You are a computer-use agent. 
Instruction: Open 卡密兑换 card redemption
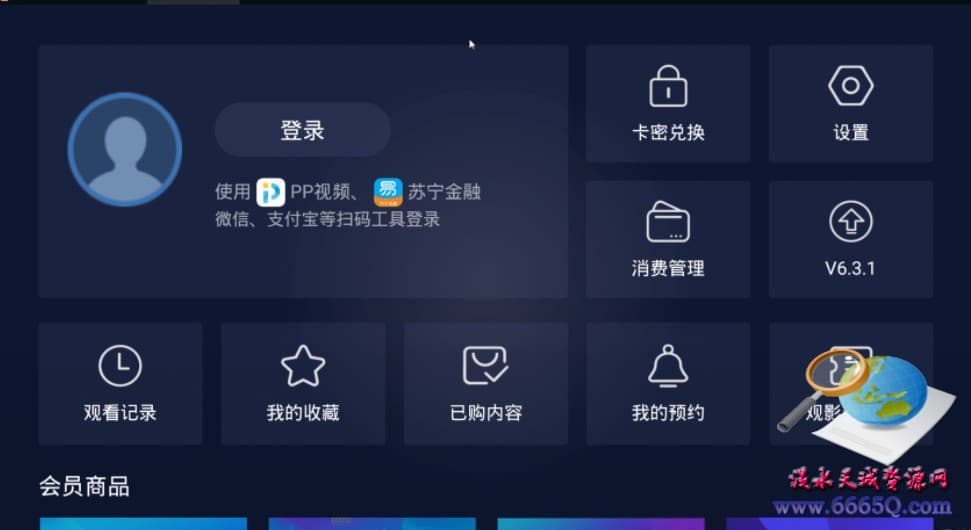[668, 104]
